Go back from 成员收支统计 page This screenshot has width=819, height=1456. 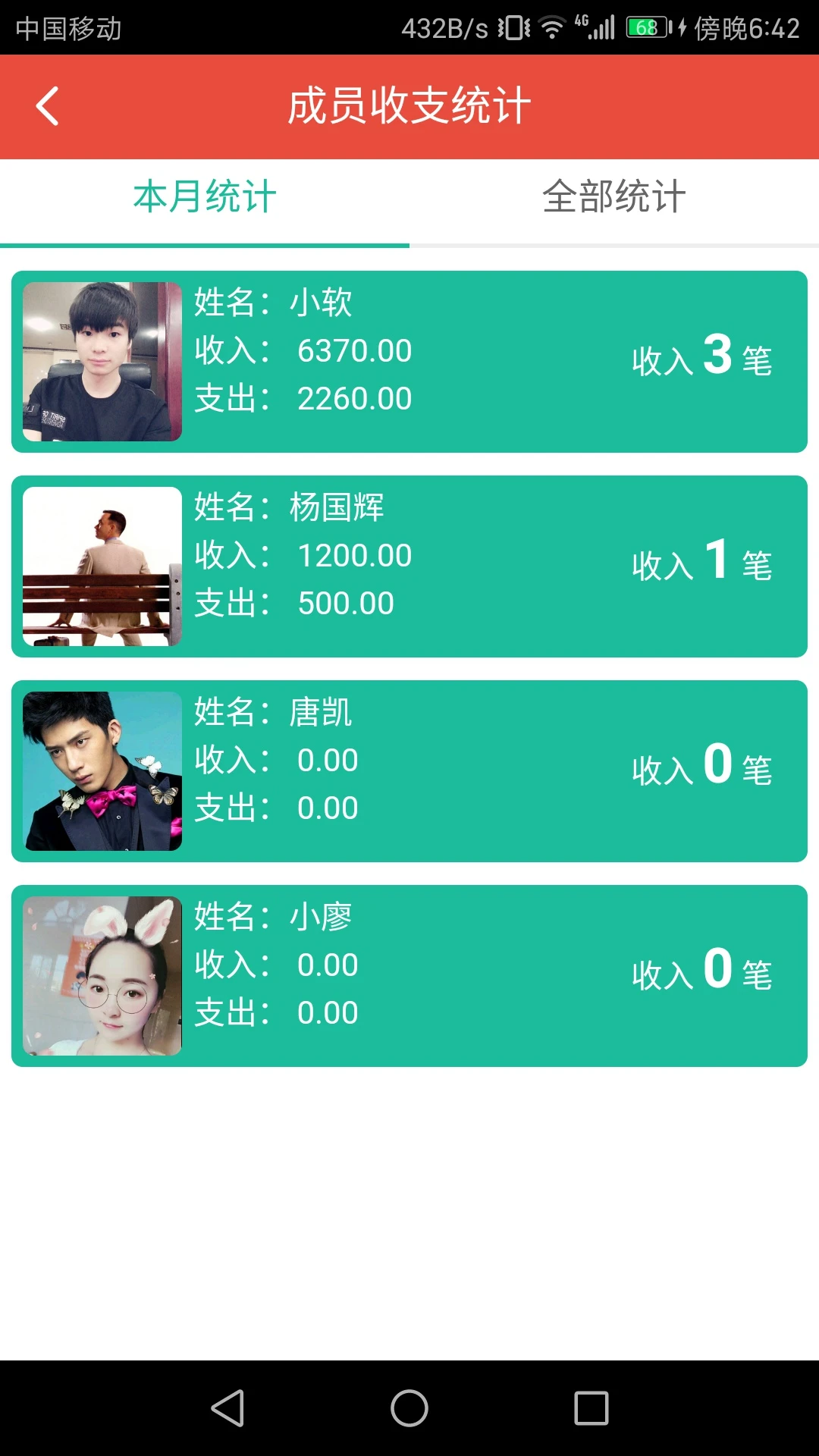pos(47,106)
